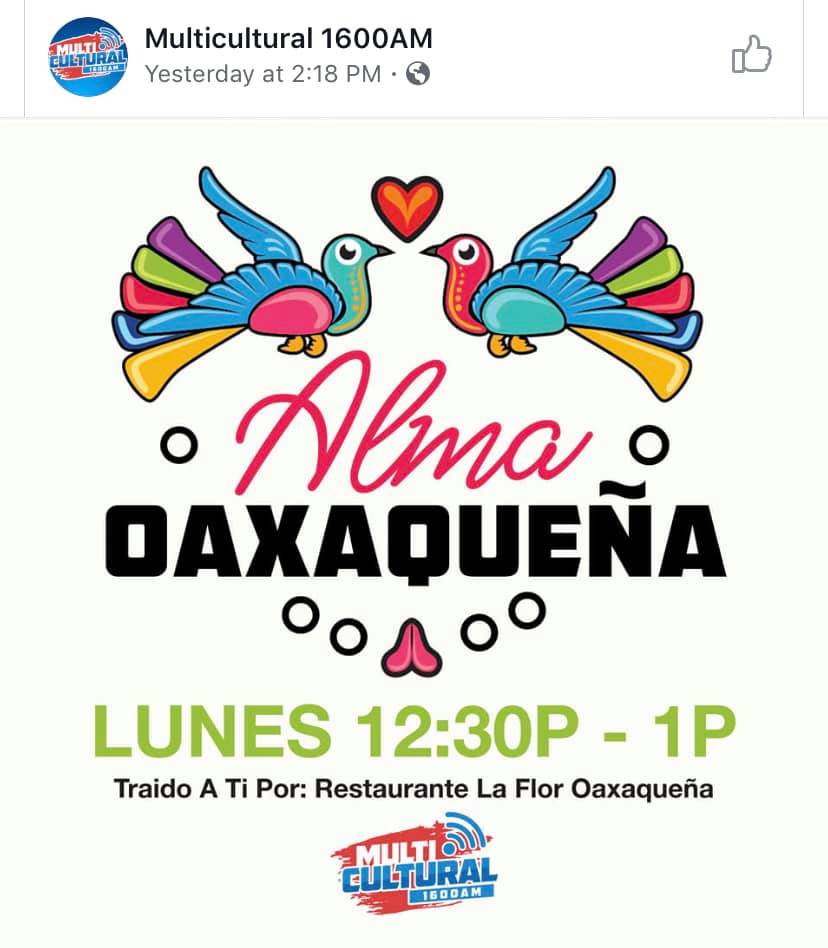Open the Multicultural 1600AM page name
The width and height of the screenshot is (828, 948).
click(x=289, y=39)
